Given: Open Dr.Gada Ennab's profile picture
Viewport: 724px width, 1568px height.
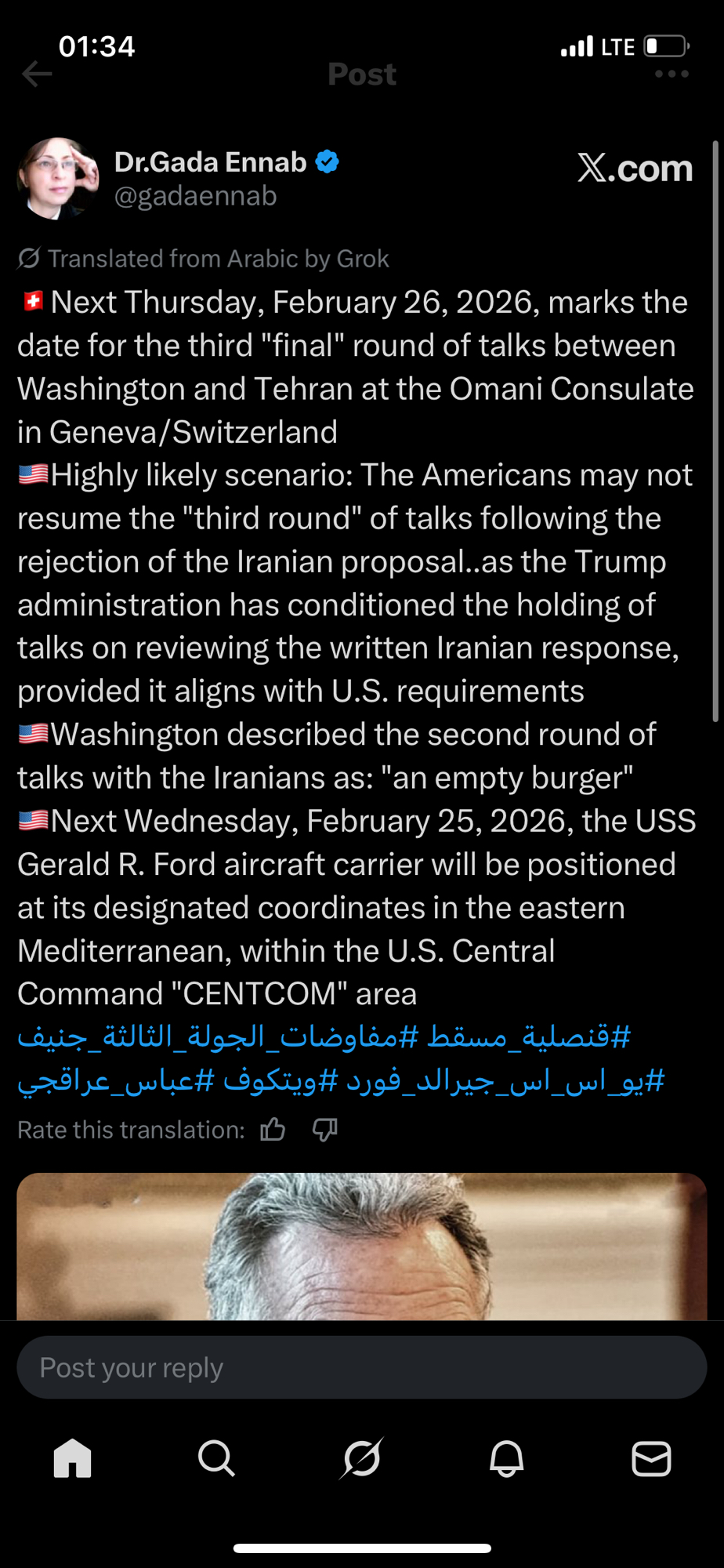Looking at the screenshot, I should [x=57, y=178].
